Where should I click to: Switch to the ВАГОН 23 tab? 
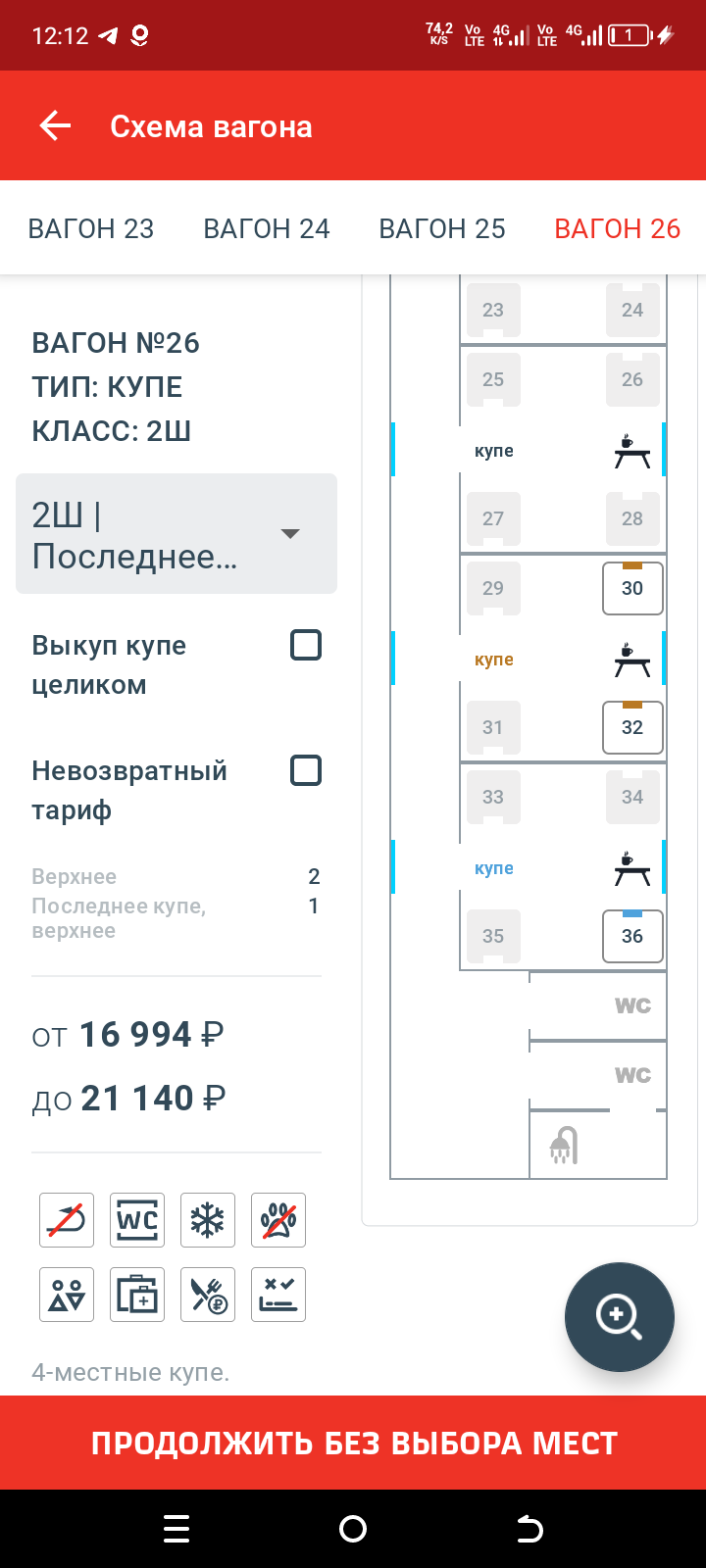click(91, 228)
